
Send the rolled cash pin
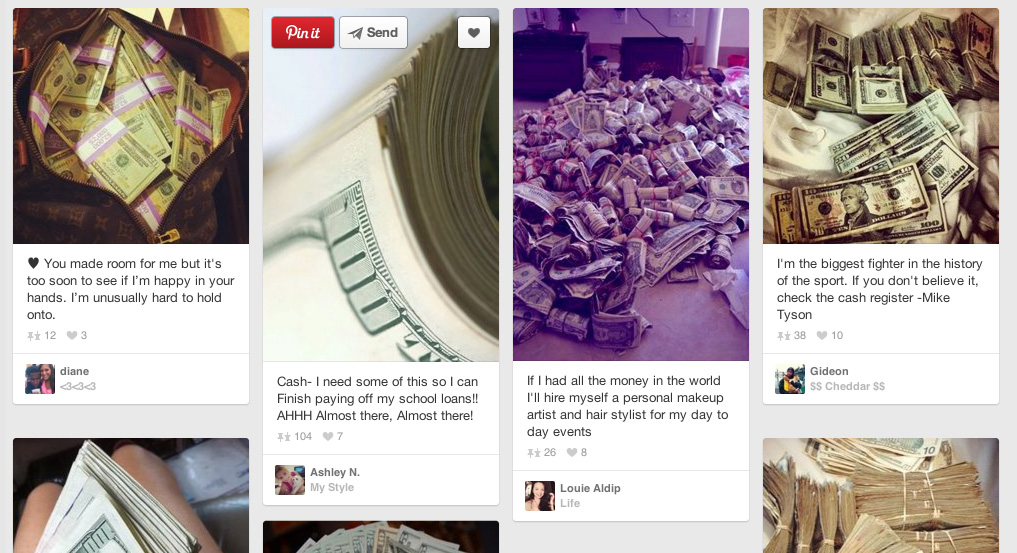373,32
